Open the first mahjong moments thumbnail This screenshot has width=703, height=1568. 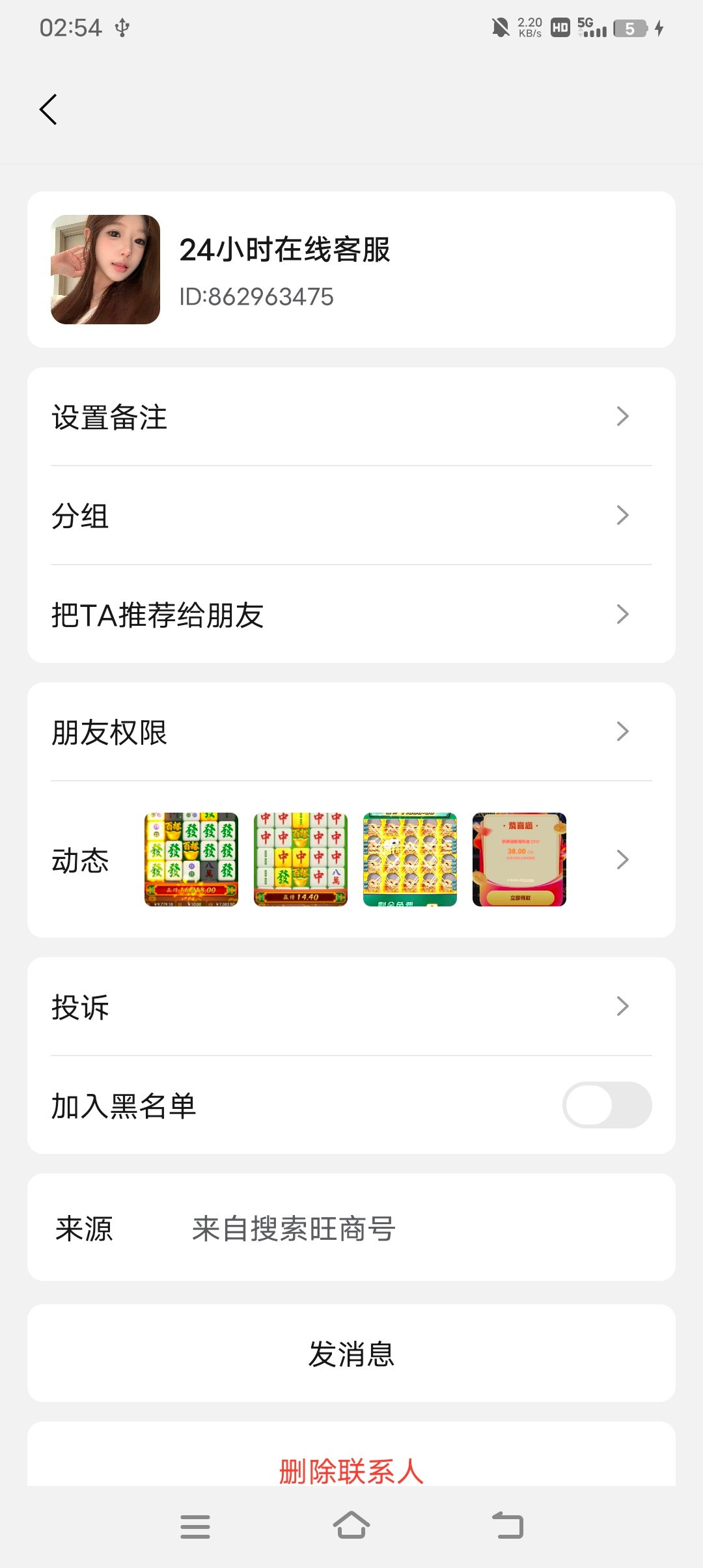191,860
